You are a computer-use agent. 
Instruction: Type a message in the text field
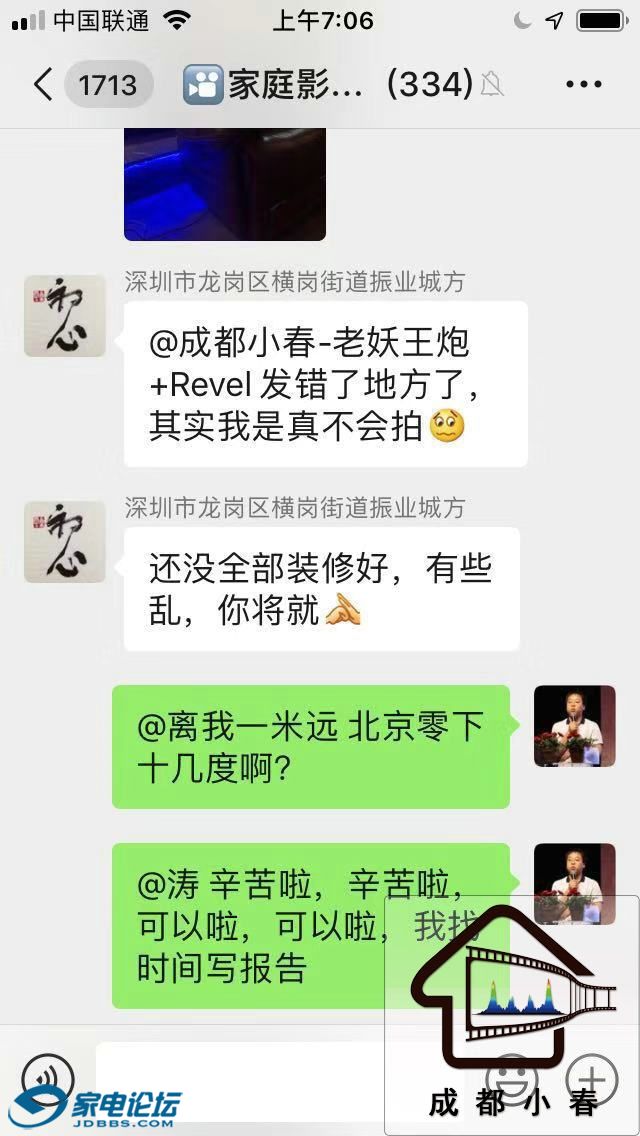(x=240, y=1080)
